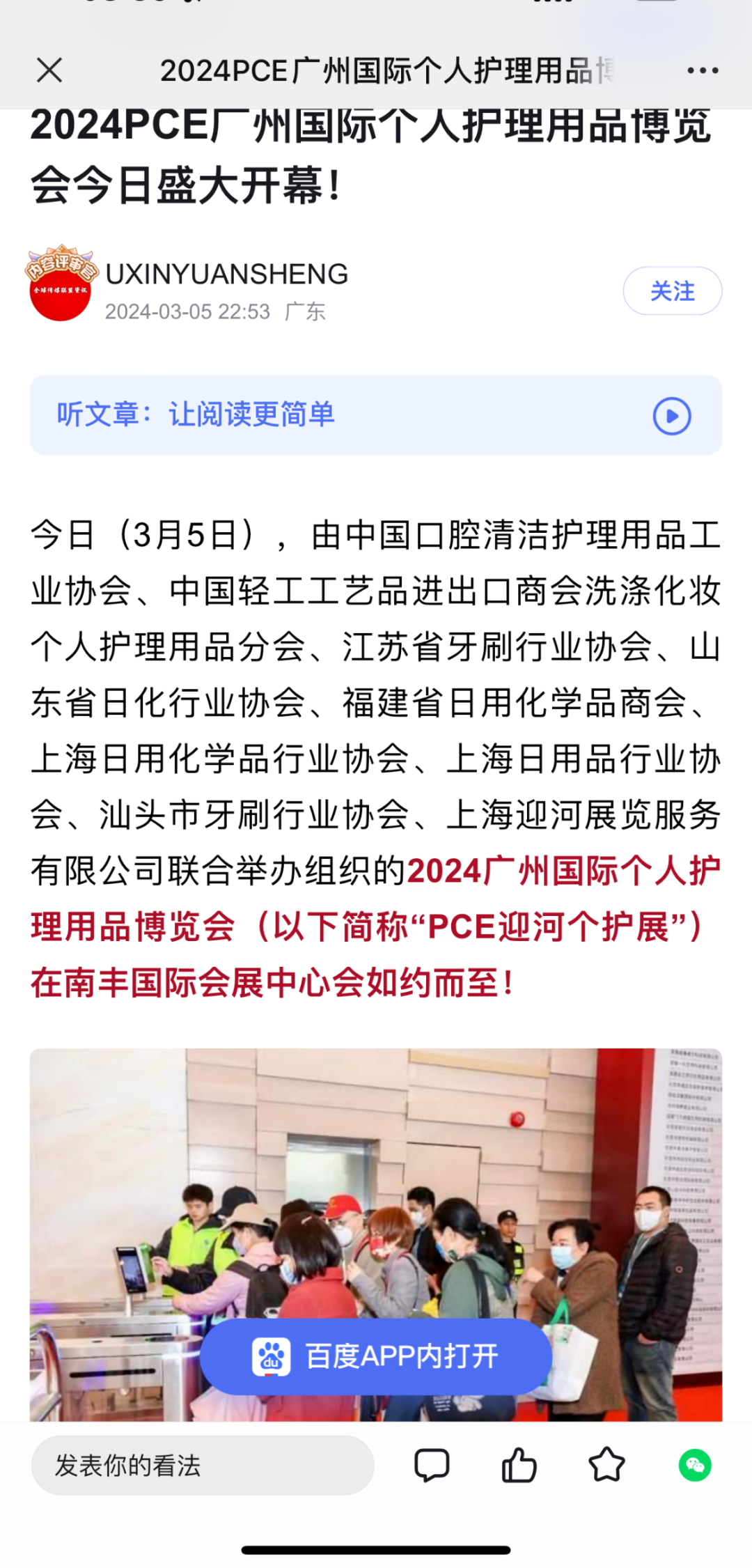Viewport: 752px width, 1568px height.
Task: Share the article to WeChat
Action: (695, 1465)
